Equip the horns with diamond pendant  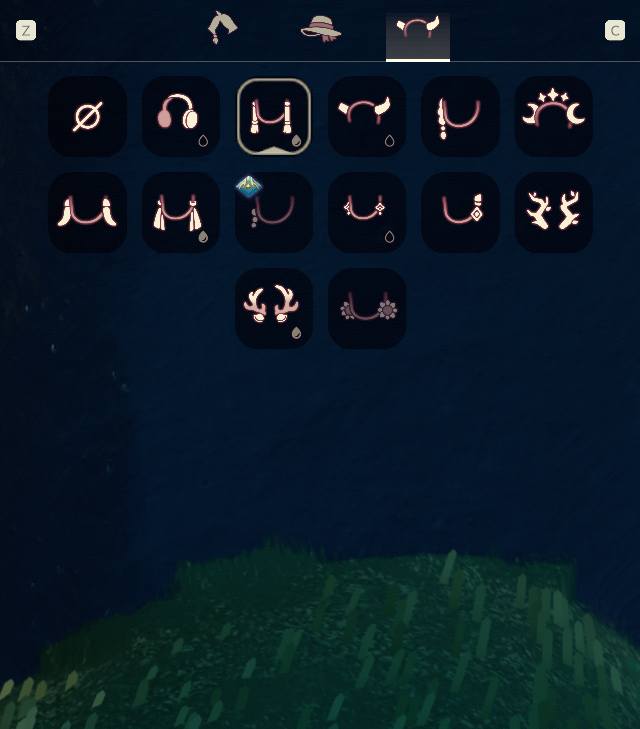(460, 212)
